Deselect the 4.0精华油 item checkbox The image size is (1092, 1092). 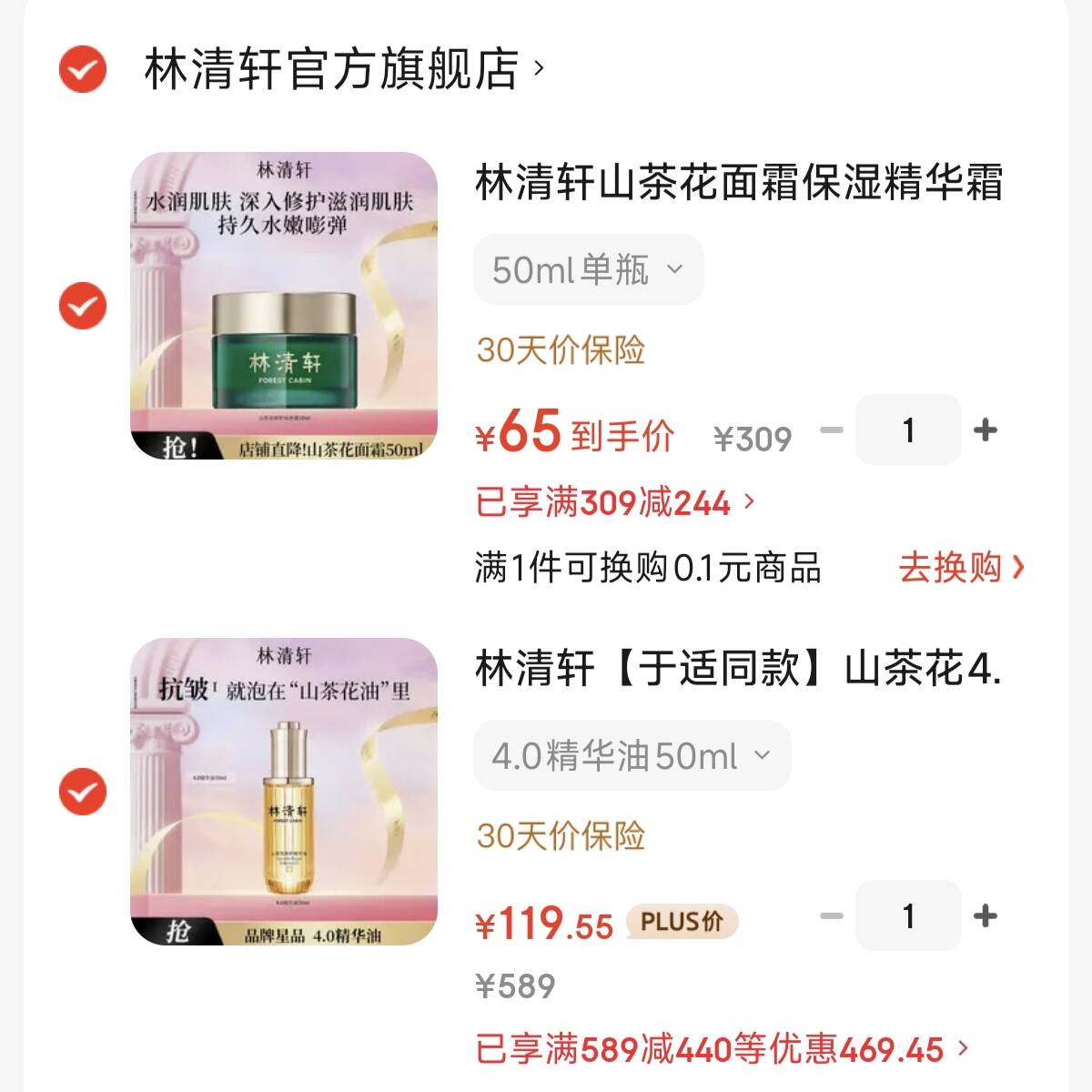pos(83,791)
